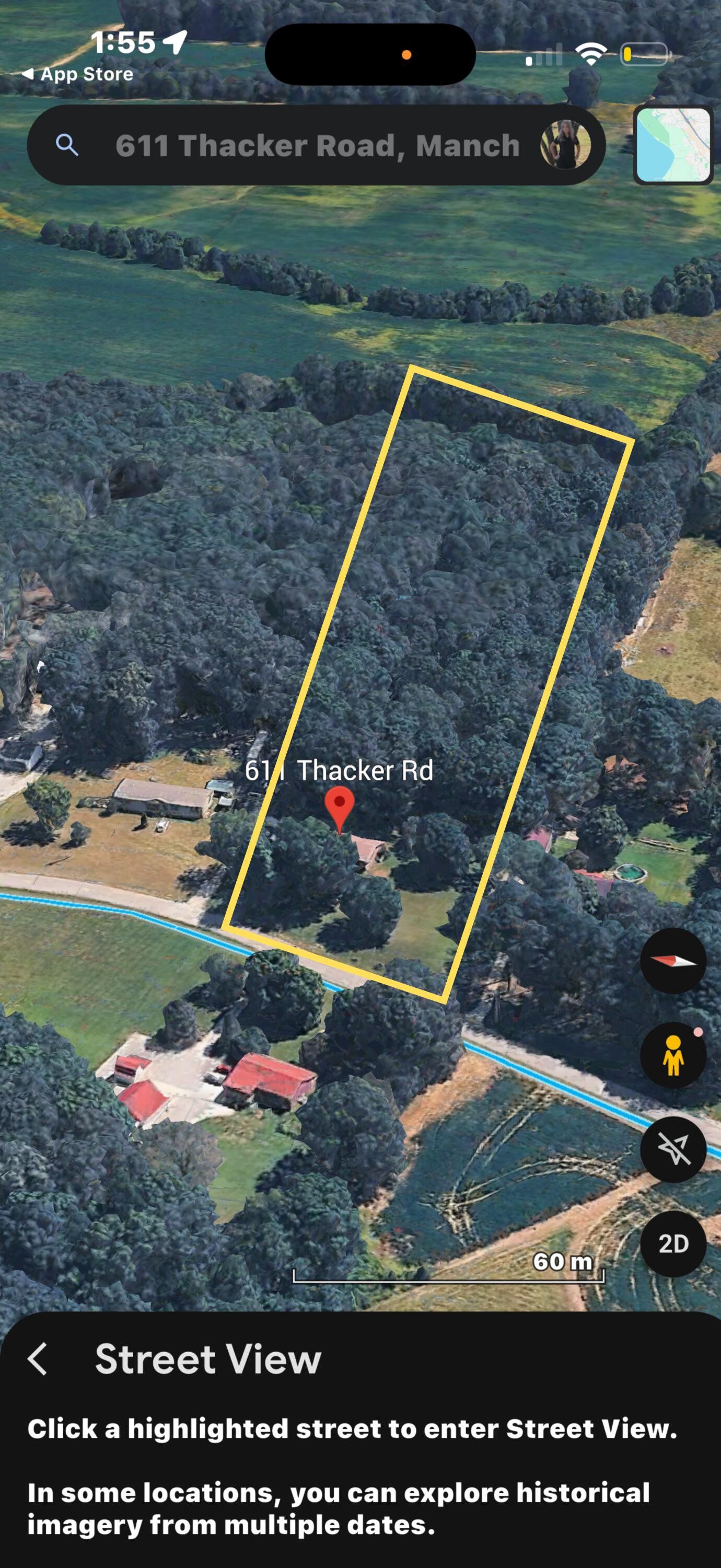This screenshot has height=1568, width=721.
Task: Tap the yellow Street View pegman
Action: (673, 1055)
